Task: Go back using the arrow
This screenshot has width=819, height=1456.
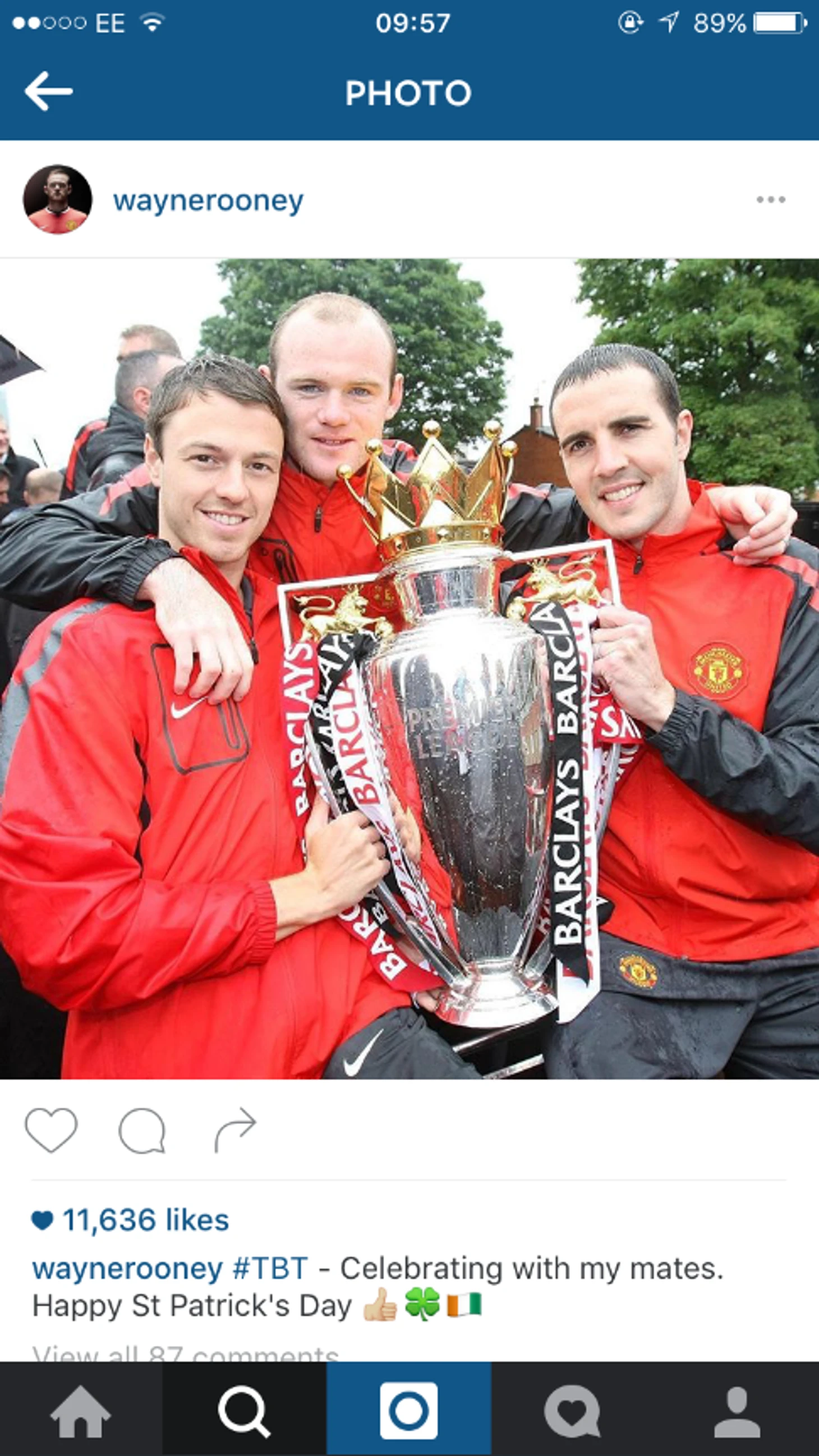Action: pyautogui.click(x=49, y=91)
